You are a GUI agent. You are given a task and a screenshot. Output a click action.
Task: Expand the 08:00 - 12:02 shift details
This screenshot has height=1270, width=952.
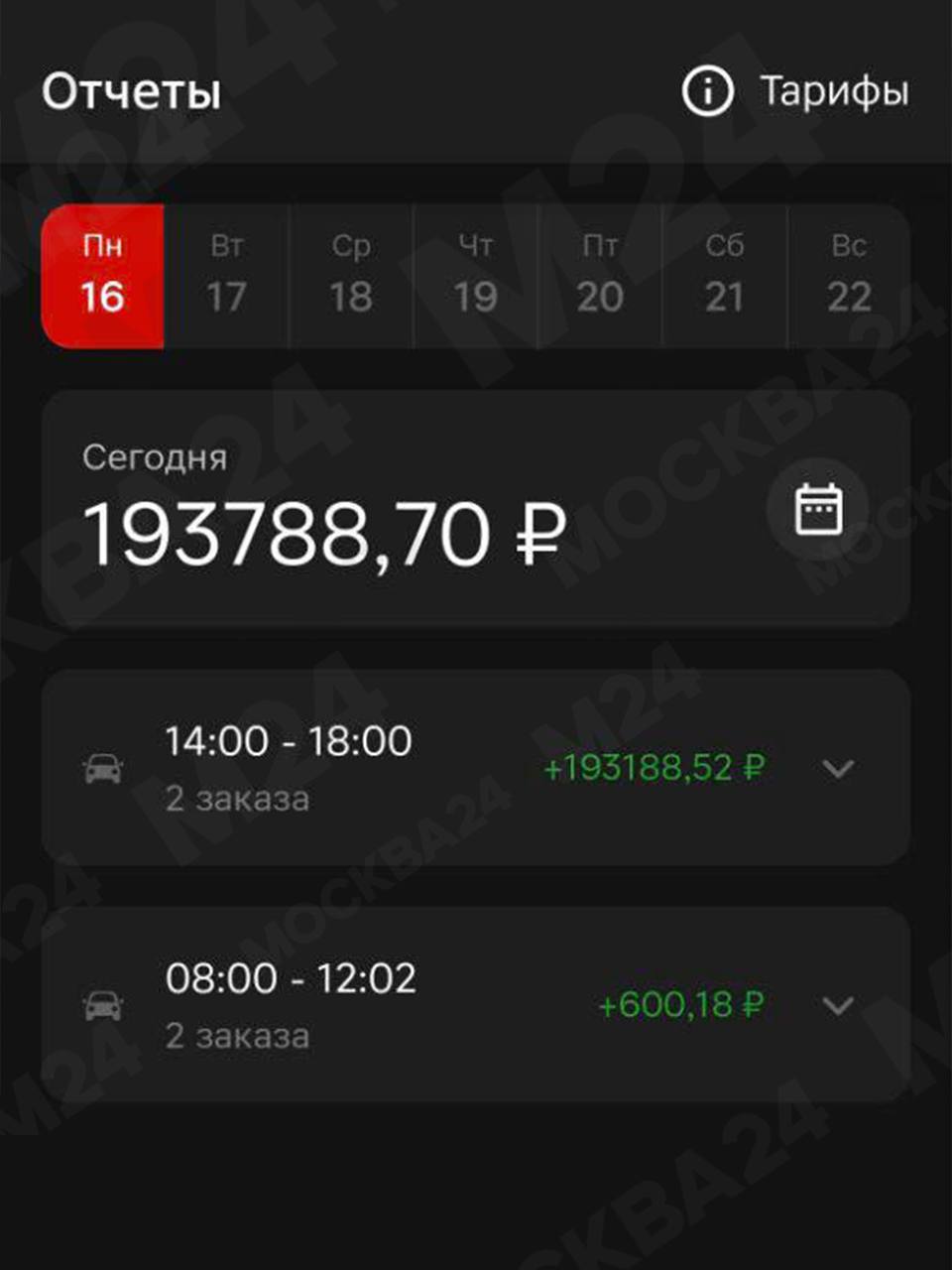(838, 1005)
